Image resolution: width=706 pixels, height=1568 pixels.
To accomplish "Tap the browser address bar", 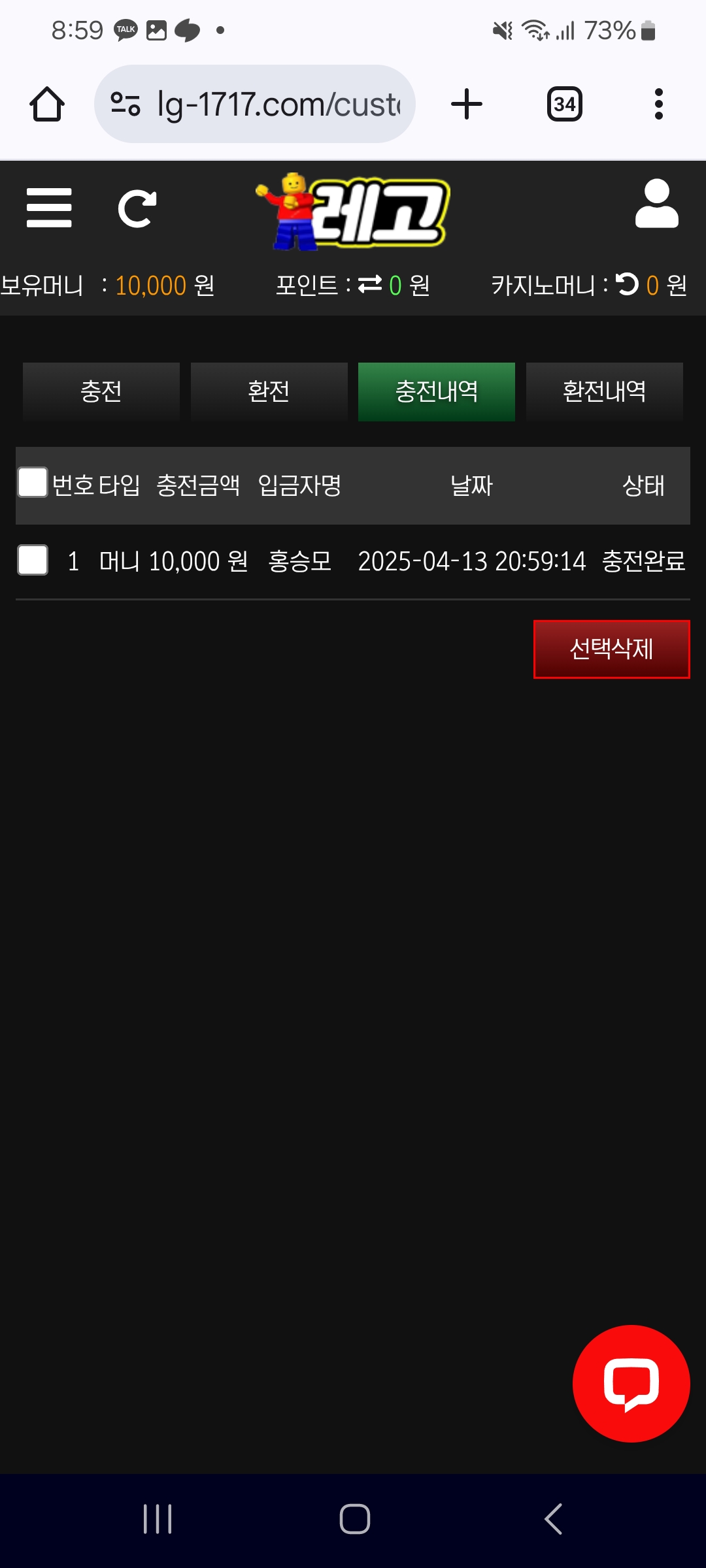I will (x=255, y=104).
